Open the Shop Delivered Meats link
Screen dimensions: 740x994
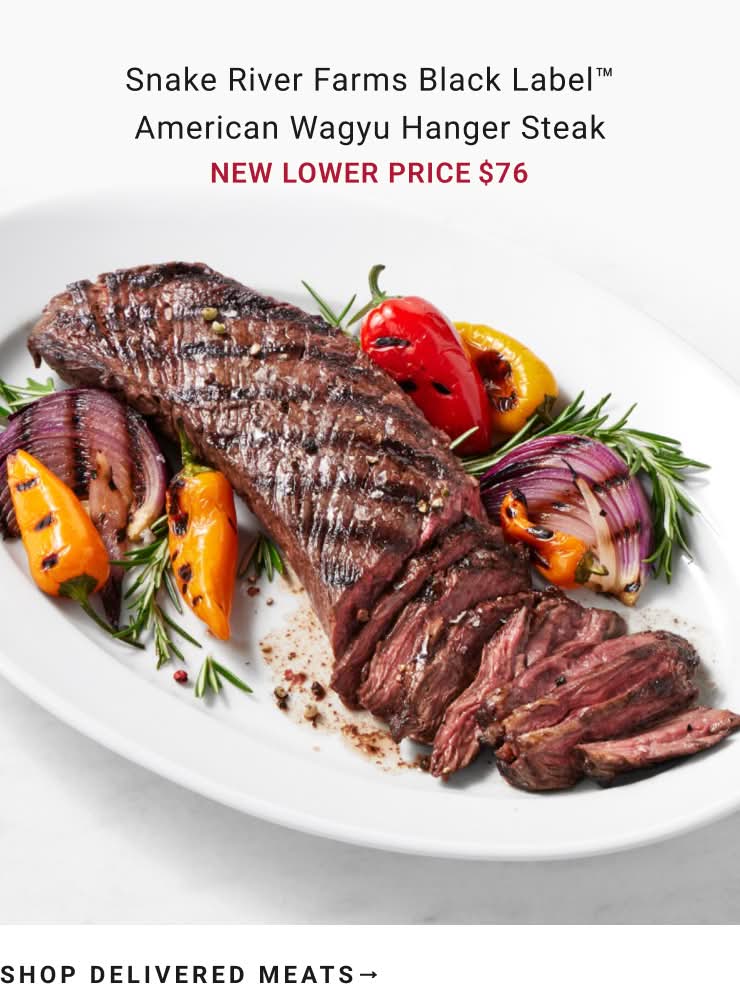tap(189, 974)
